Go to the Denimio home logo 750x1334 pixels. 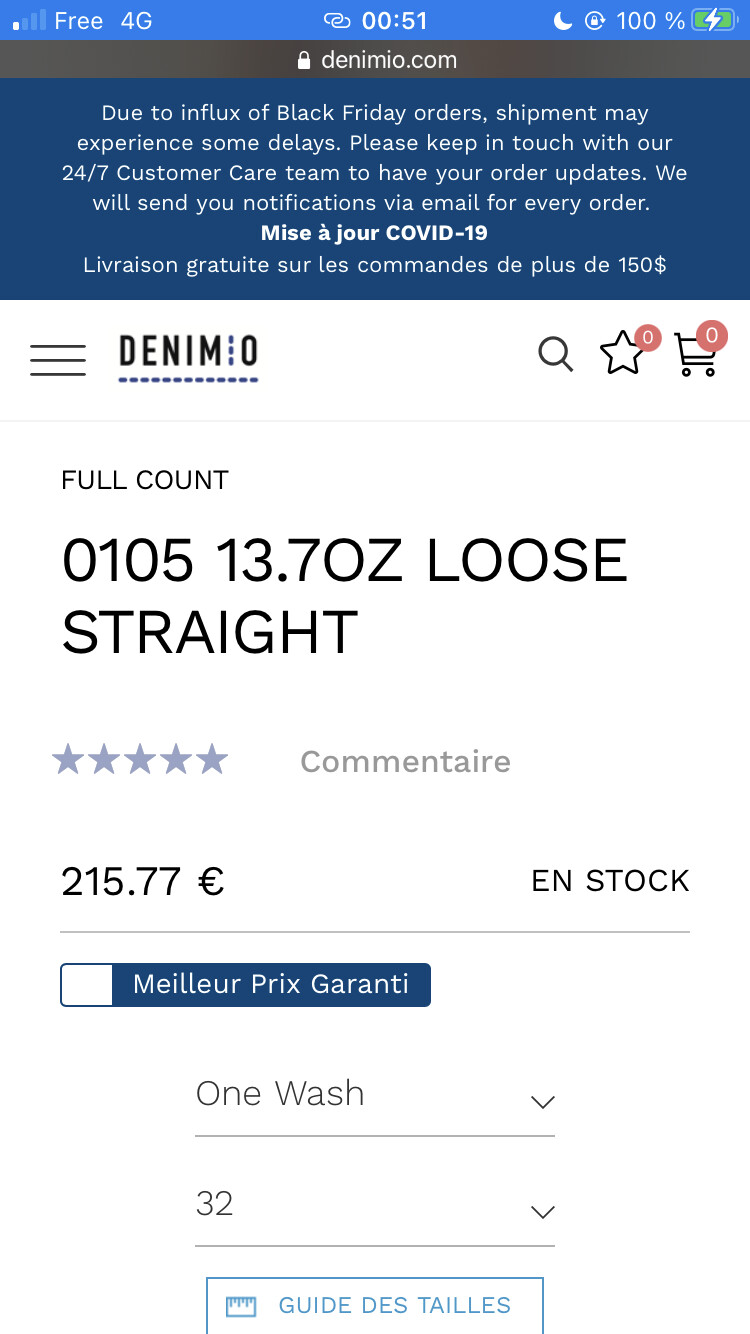click(x=188, y=356)
